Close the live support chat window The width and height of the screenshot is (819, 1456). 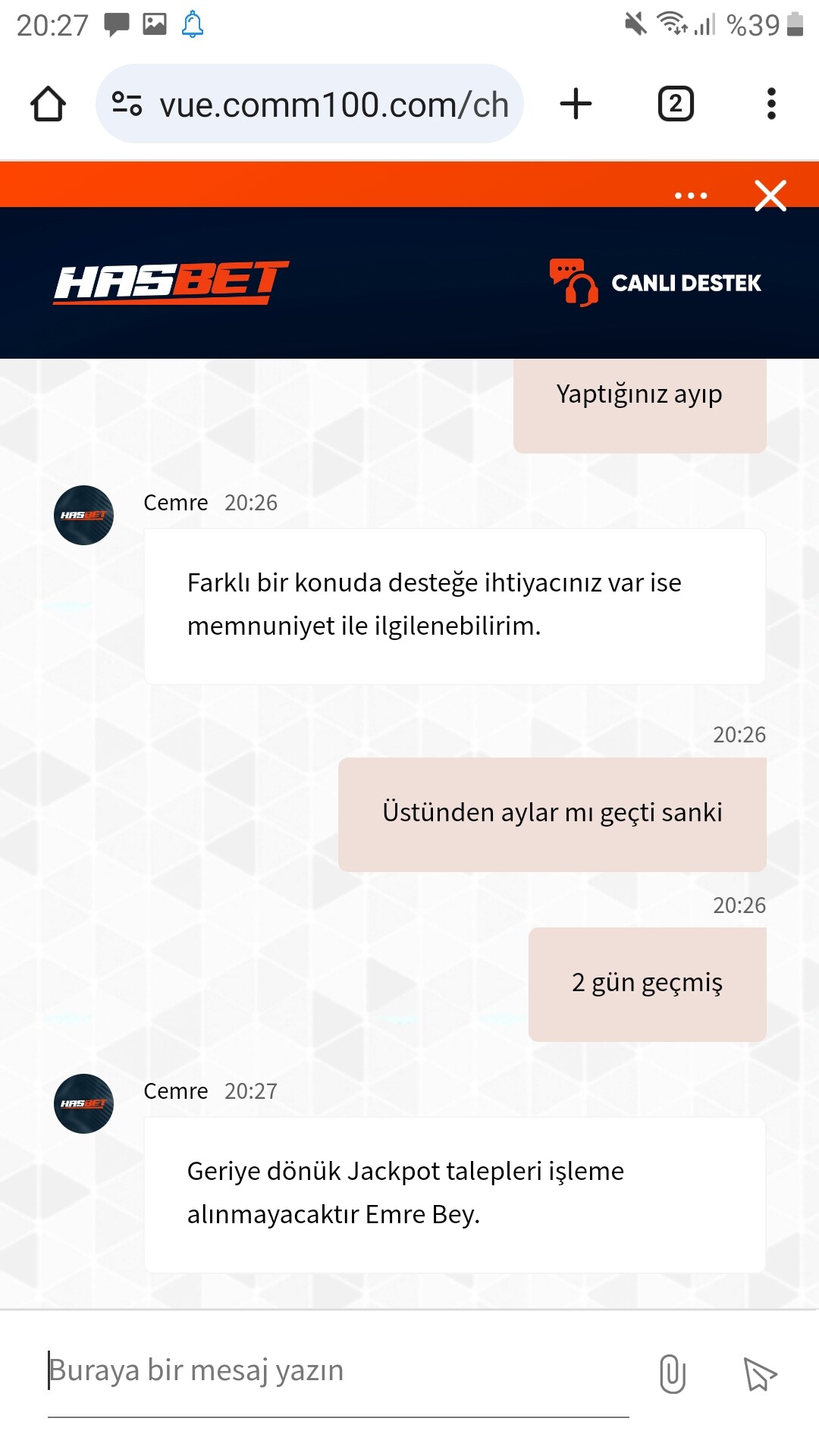(x=770, y=196)
